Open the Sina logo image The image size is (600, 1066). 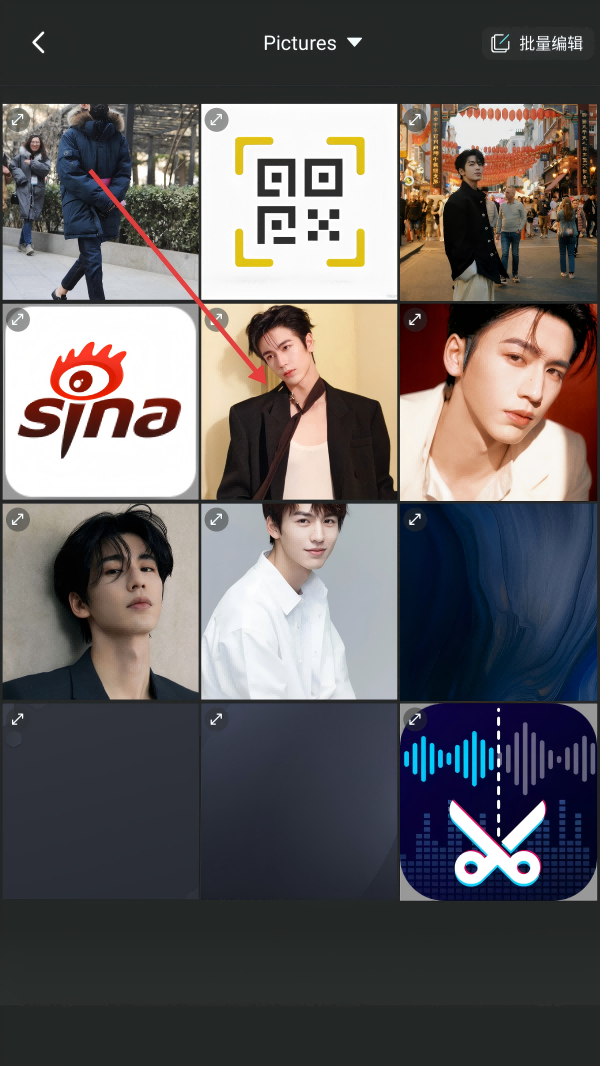pos(100,402)
